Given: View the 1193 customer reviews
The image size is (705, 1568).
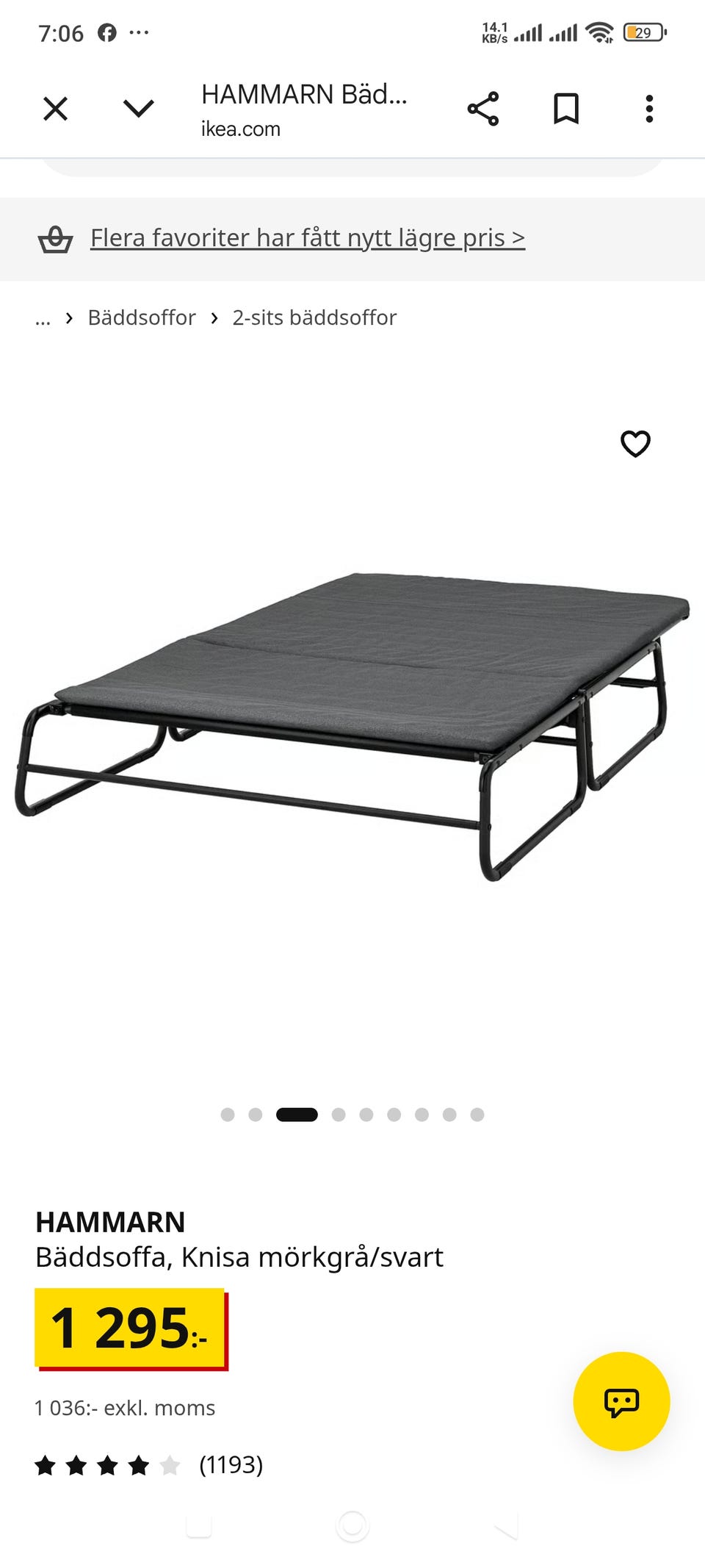Looking at the screenshot, I should (231, 1465).
